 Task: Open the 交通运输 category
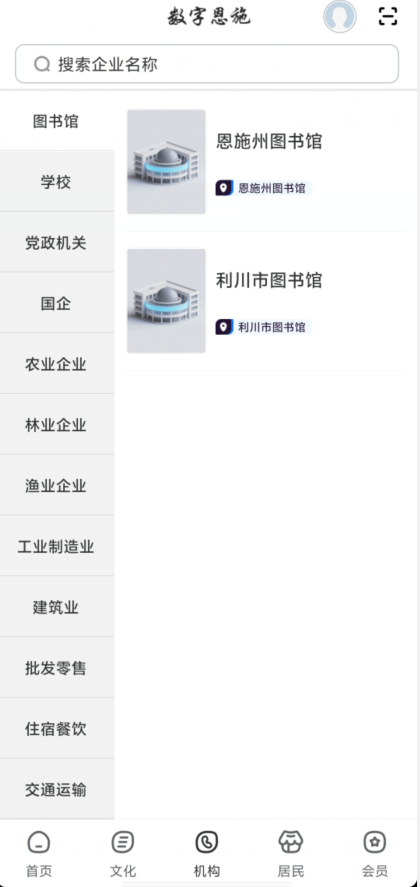click(x=57, y=789)
